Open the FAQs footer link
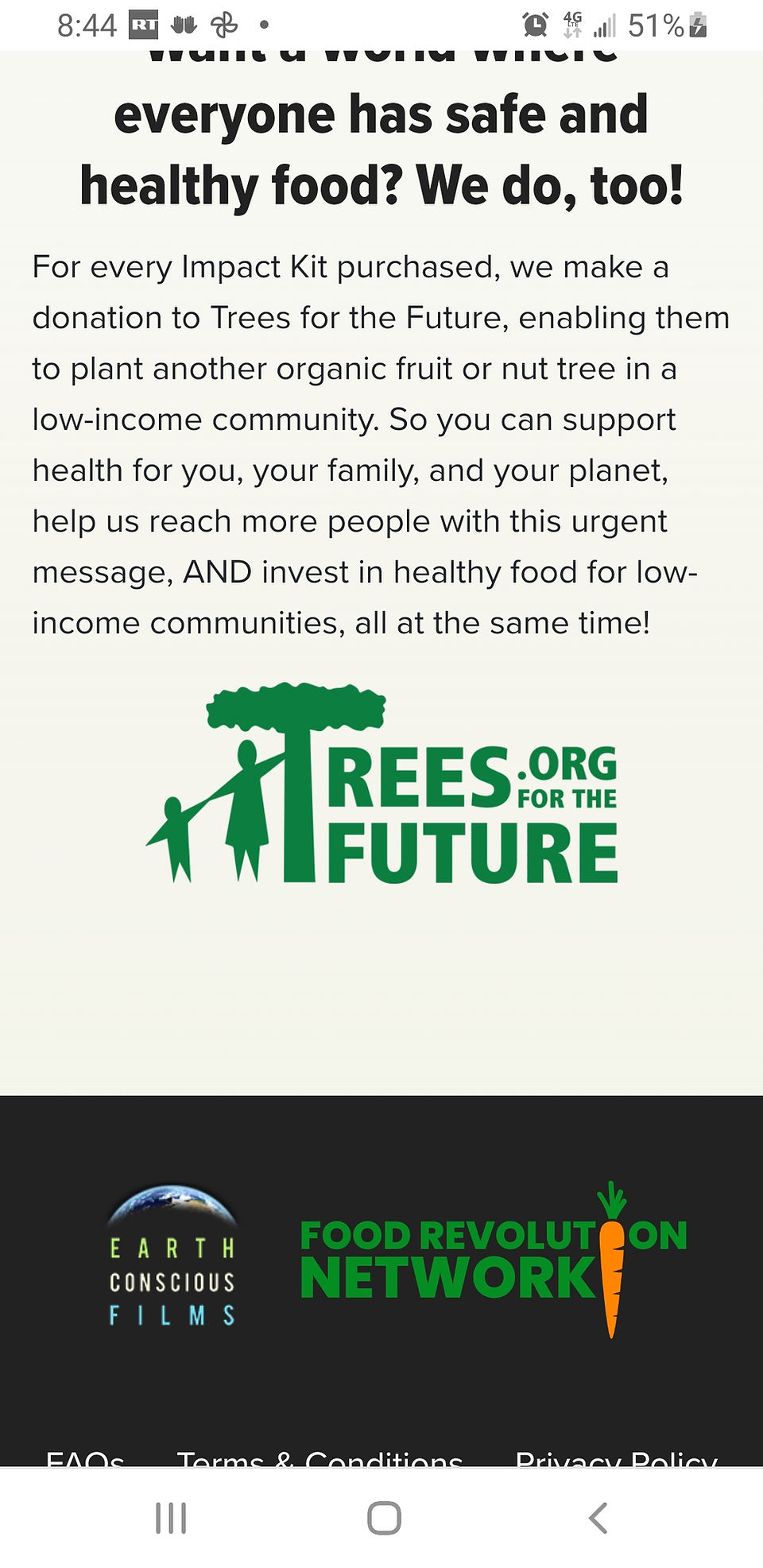Image resolution: width=763 pixels, height=1568 pixels. coord(85,1459)
